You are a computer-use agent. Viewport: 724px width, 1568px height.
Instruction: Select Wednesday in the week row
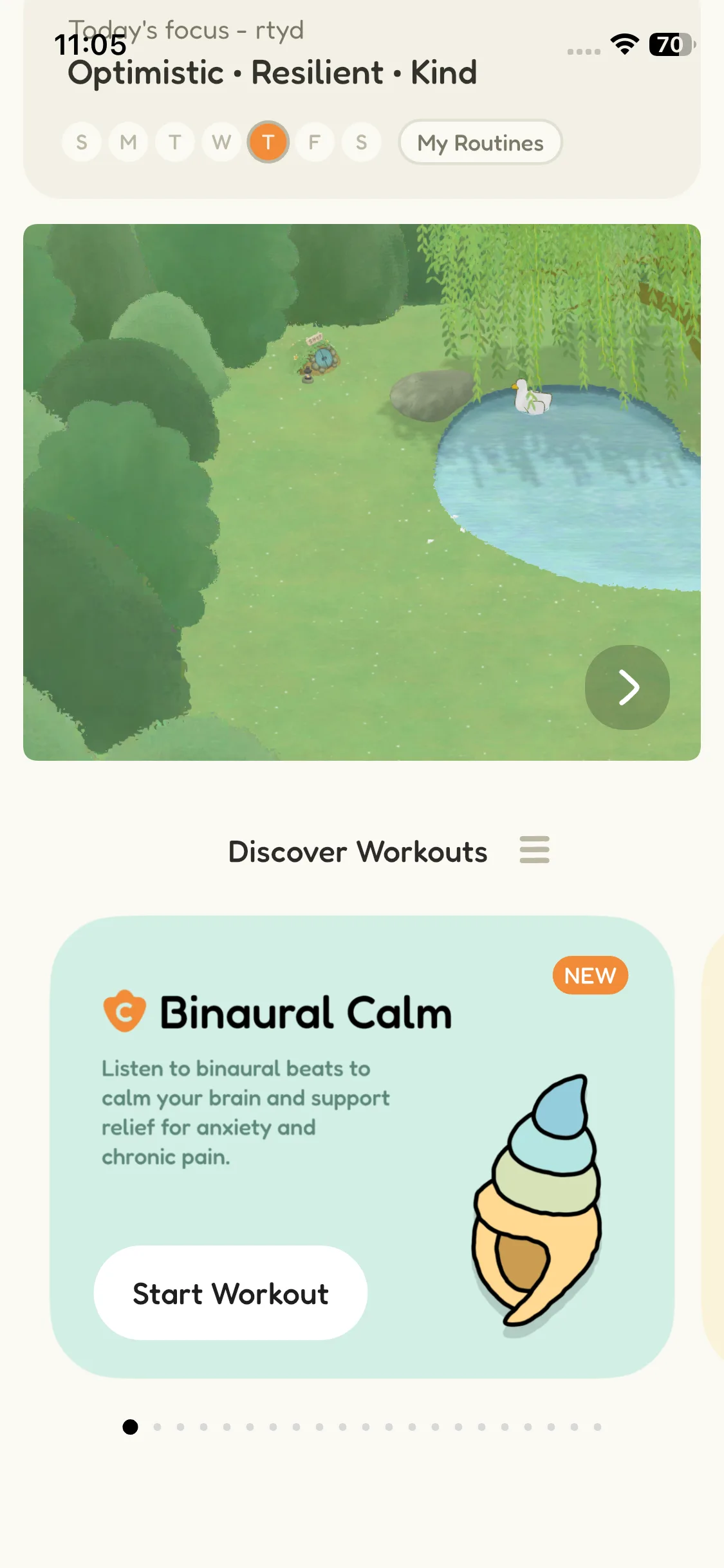[x=221, y=142]
